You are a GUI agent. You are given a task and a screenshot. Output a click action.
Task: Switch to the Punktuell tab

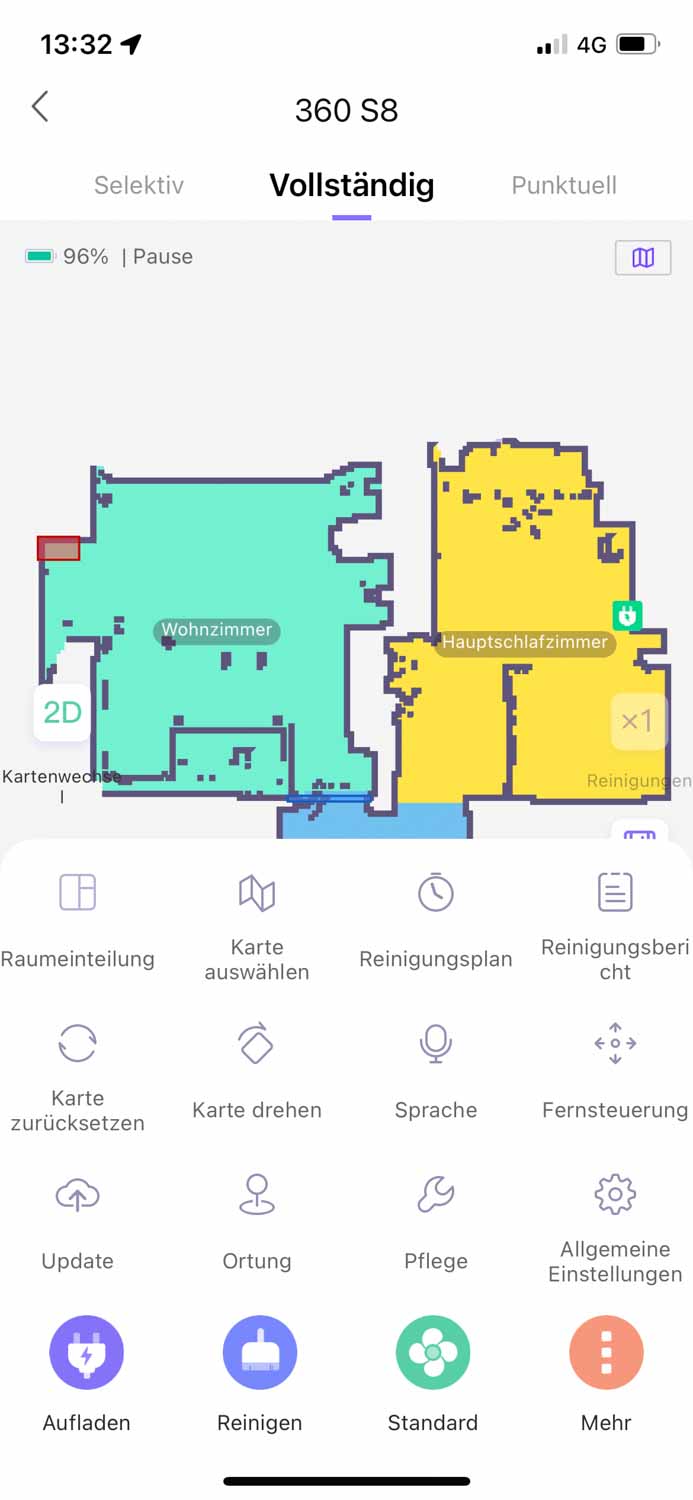564,185
